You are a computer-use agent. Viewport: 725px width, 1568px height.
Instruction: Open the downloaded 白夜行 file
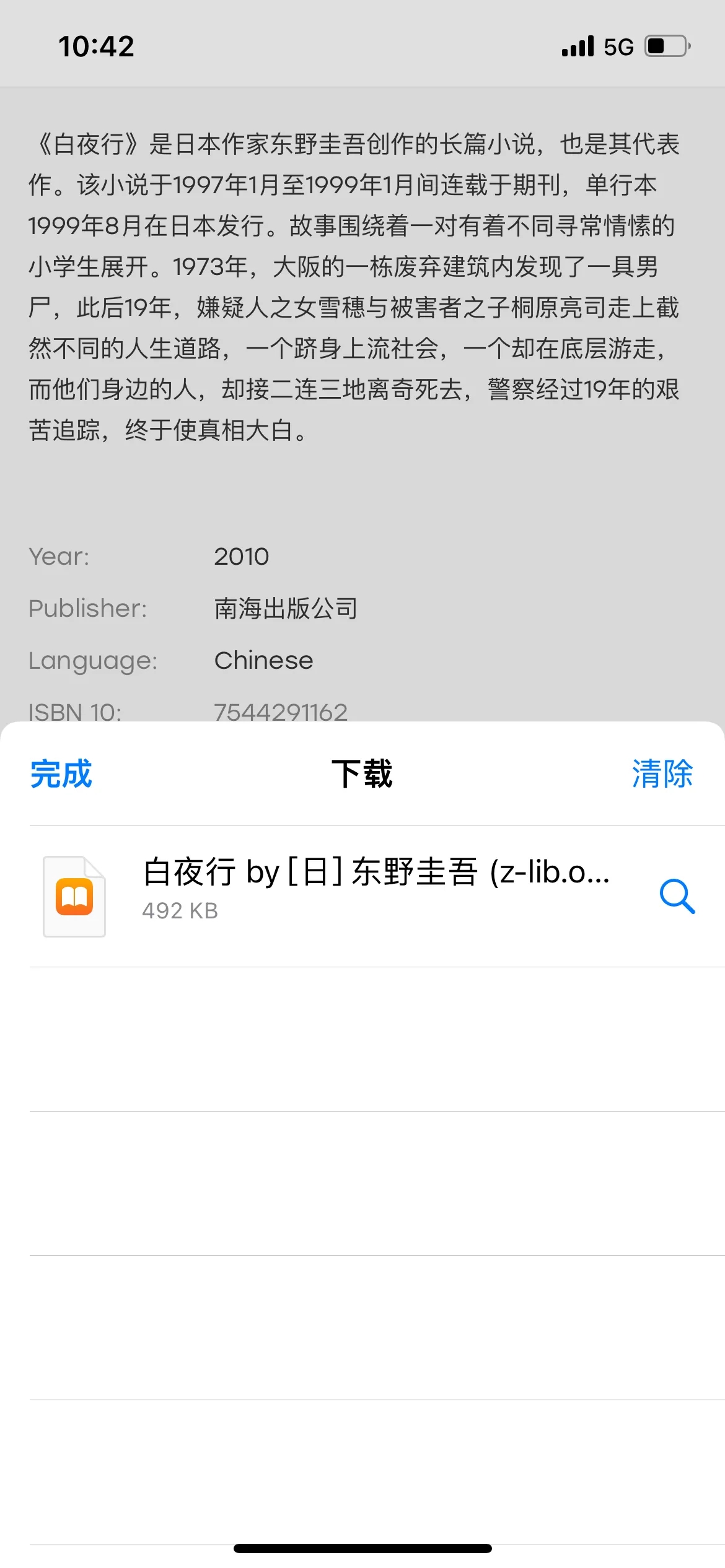coord(376,889)
